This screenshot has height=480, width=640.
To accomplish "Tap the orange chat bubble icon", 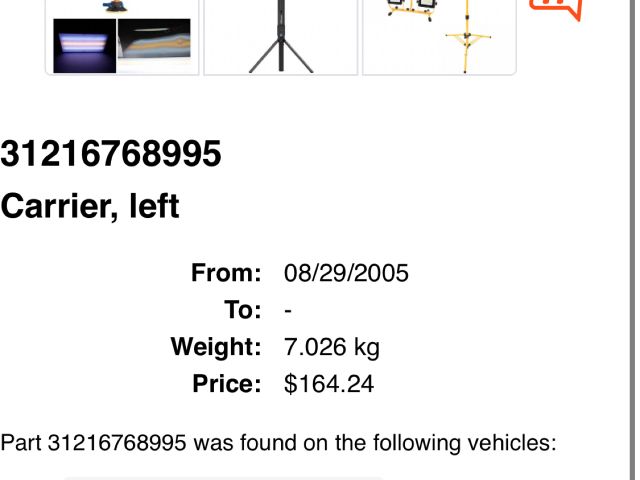I will tap(555, 8).
